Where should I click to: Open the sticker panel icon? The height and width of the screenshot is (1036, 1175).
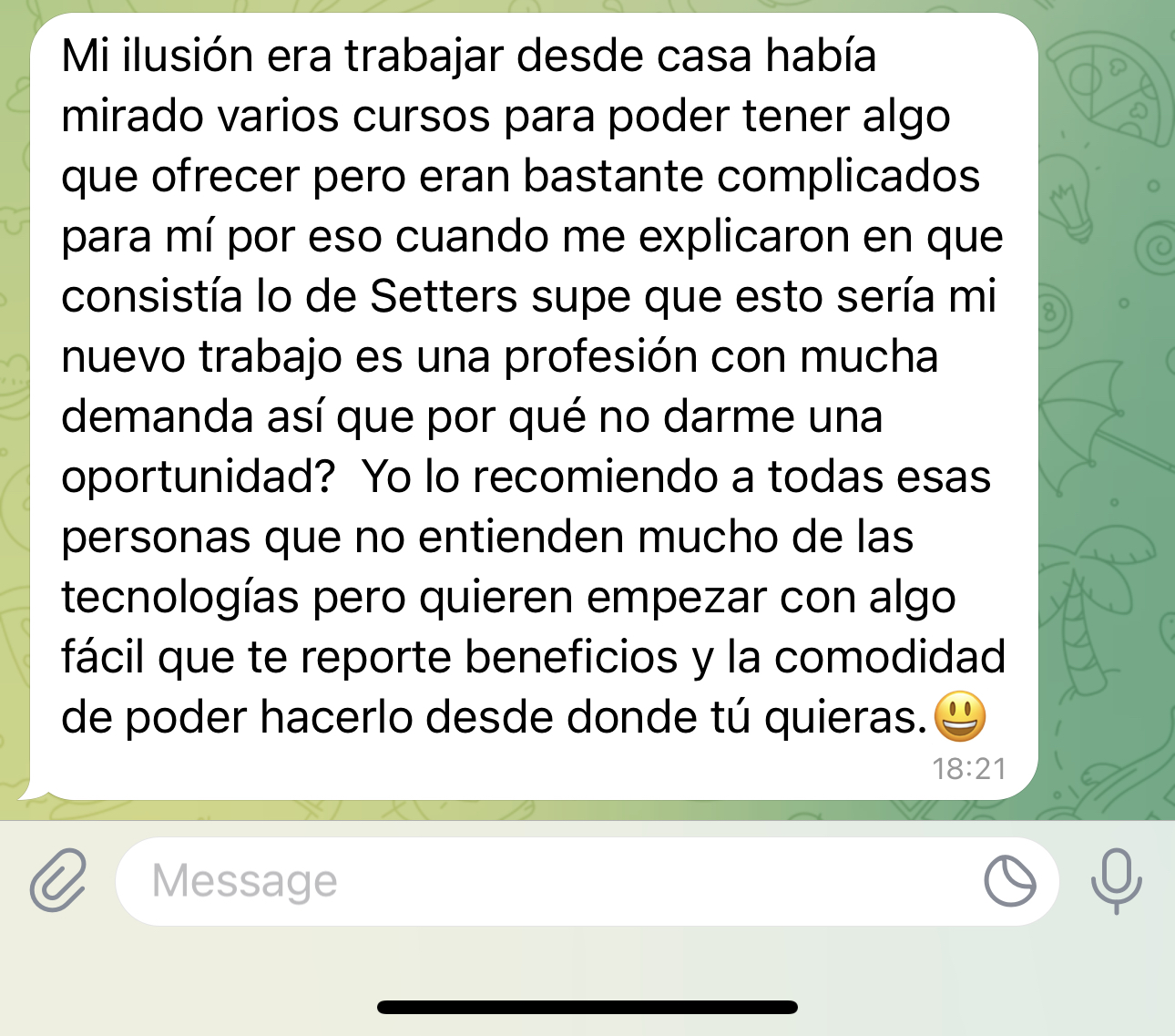pyautogui.click(x=1010, y=881)
